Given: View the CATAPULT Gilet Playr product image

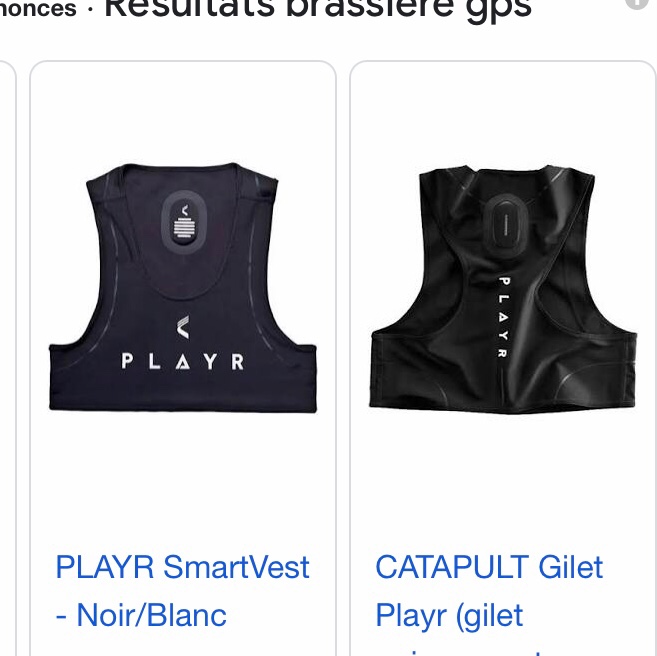Looking at the screenshot, I should coord(503,289).
